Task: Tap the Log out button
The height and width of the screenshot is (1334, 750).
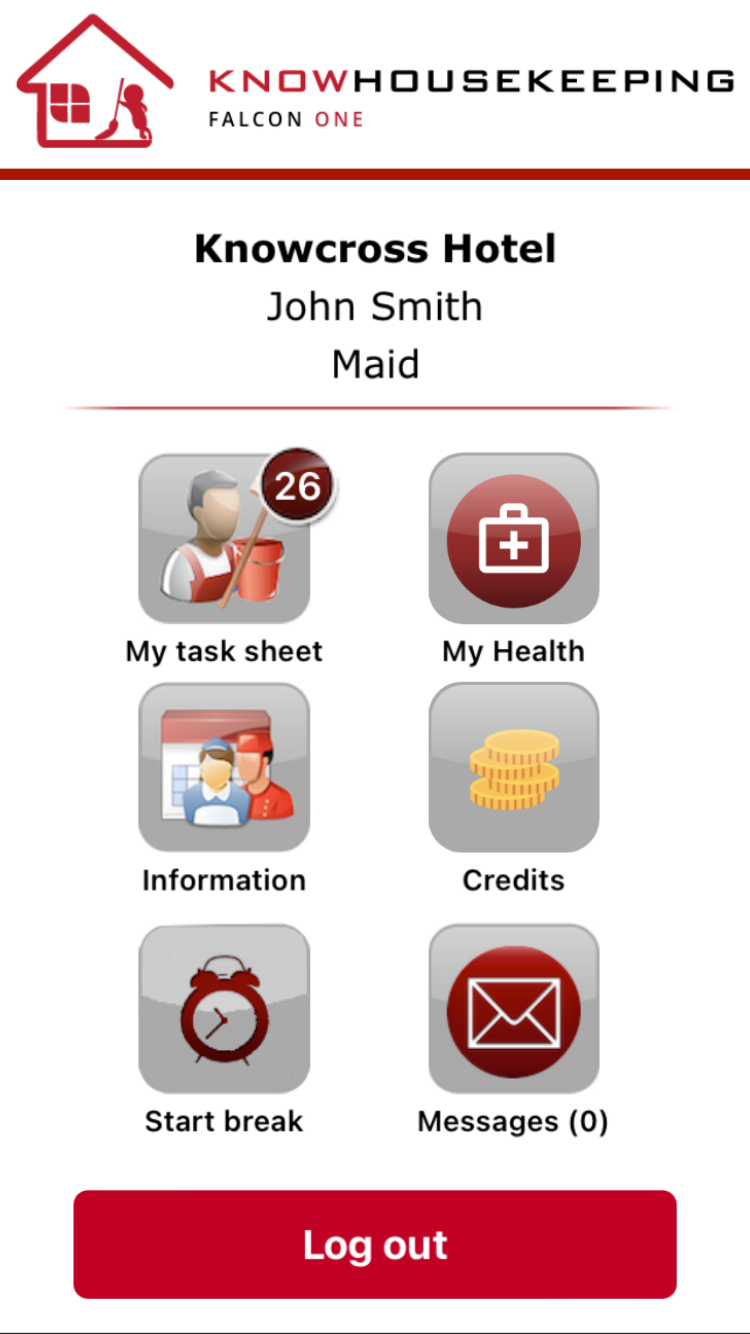Action: tap(375, 1244)
